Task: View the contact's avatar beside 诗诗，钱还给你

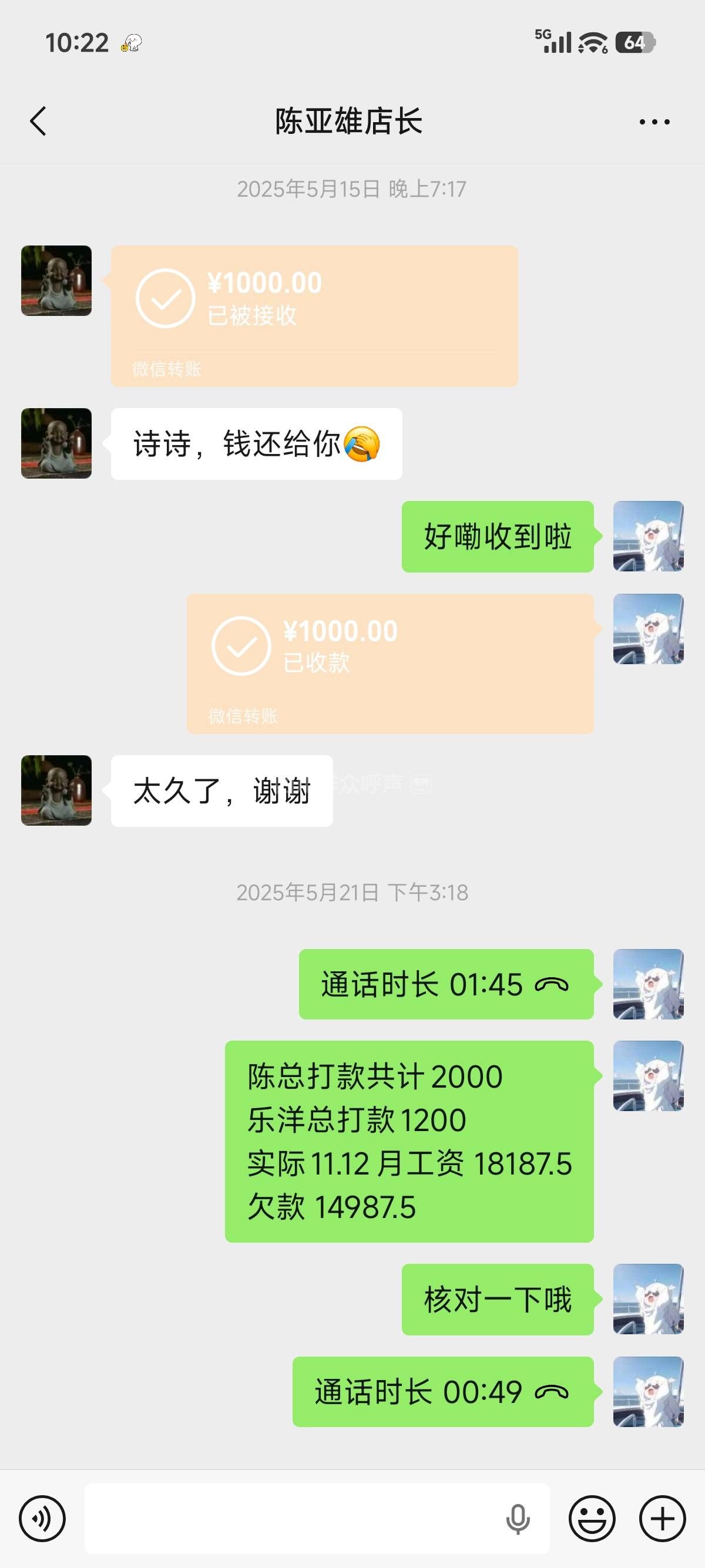Action: [x=56, y=443]
